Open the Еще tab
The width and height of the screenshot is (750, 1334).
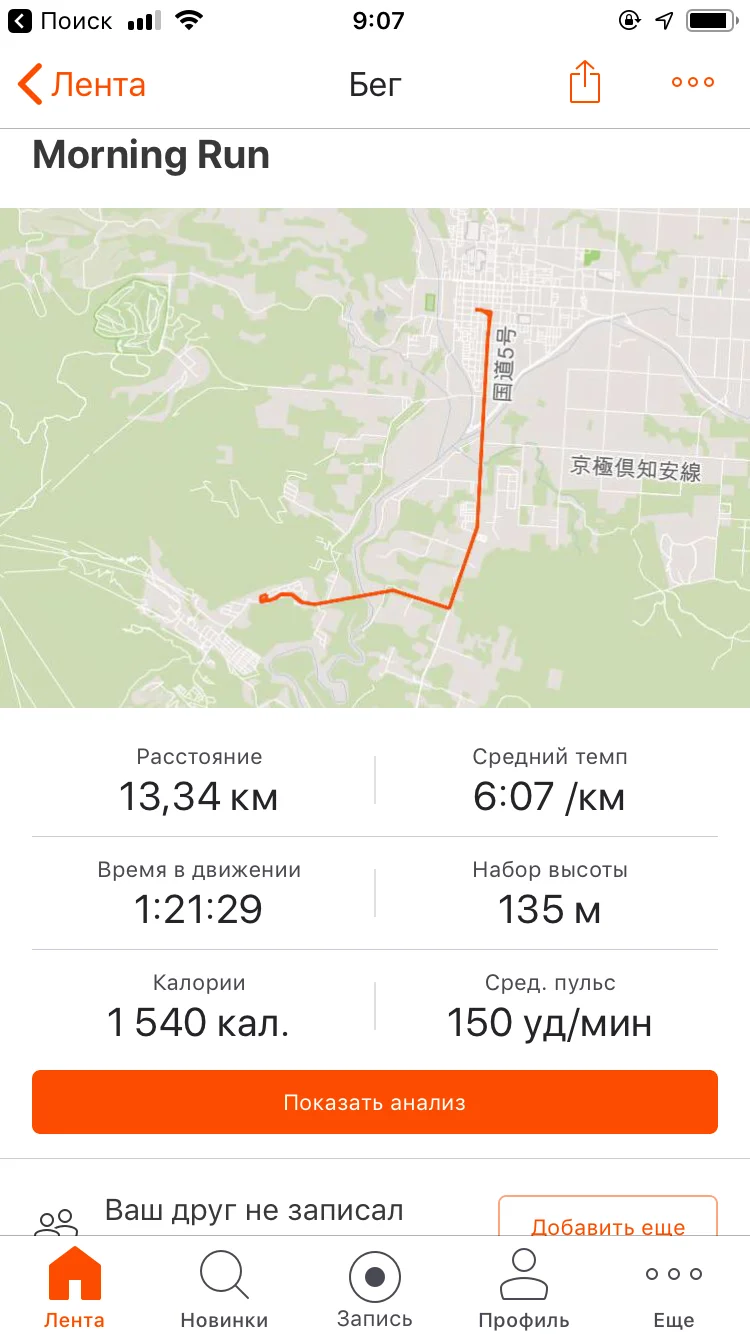674,1288
